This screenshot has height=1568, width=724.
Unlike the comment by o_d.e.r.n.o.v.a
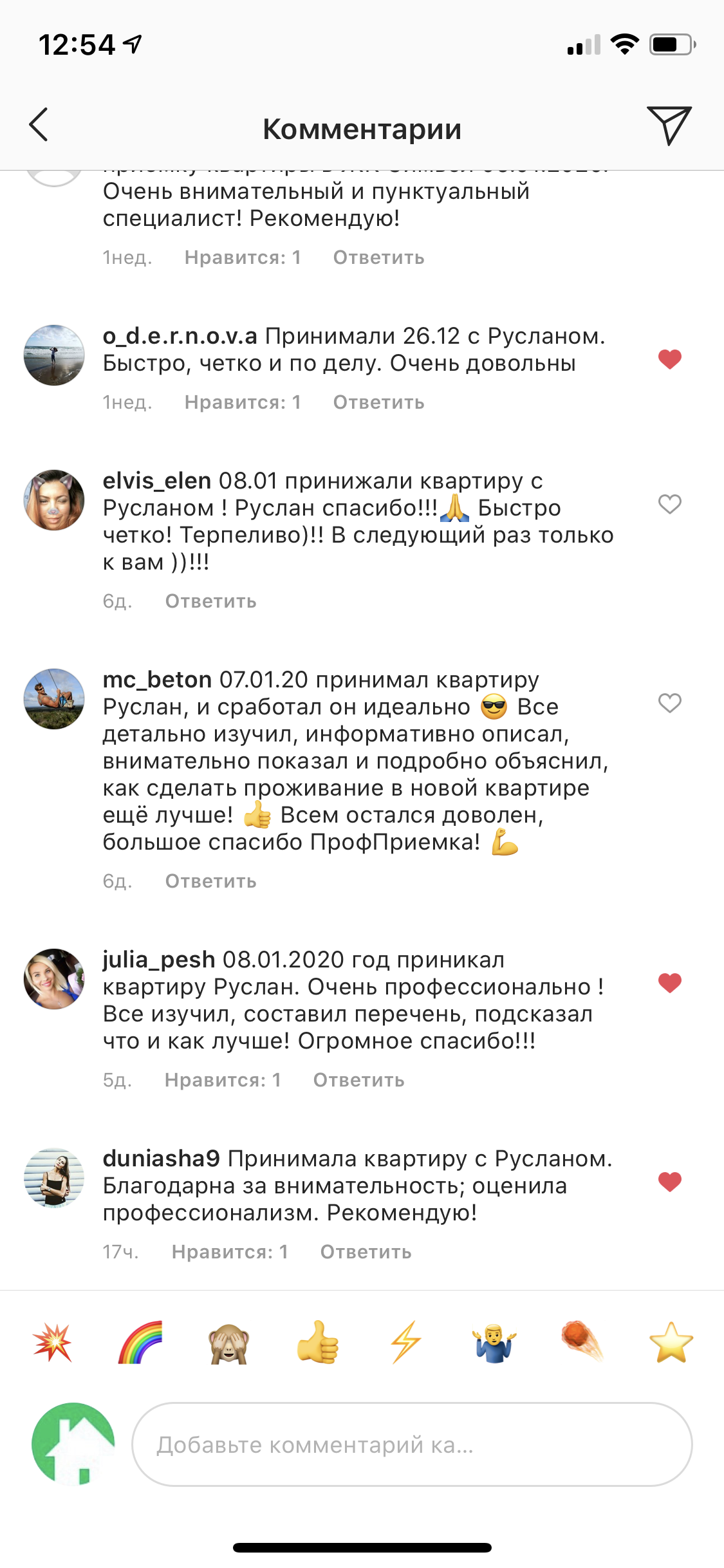669,359
